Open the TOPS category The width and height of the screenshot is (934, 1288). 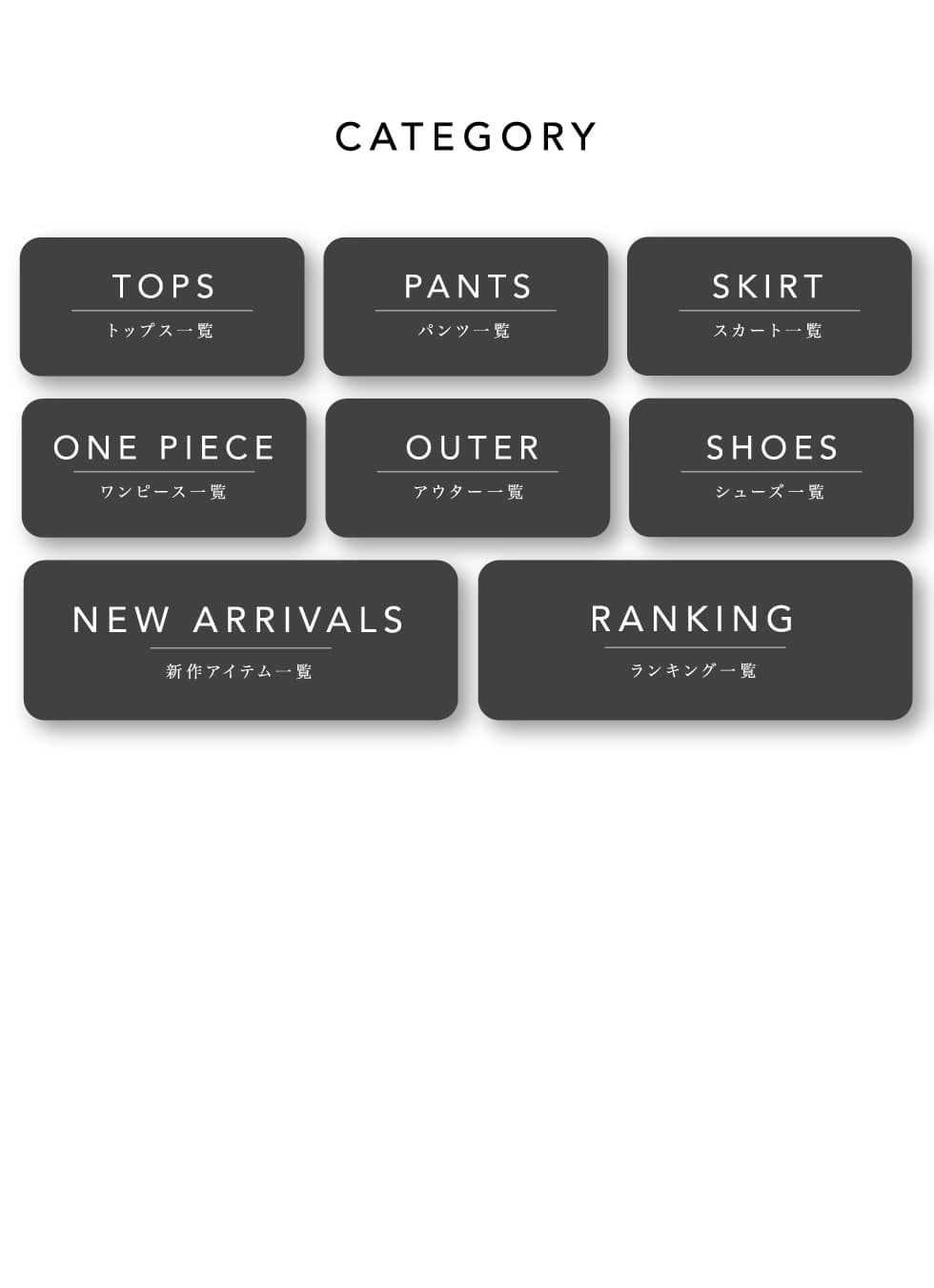click(x=162, y=306)
